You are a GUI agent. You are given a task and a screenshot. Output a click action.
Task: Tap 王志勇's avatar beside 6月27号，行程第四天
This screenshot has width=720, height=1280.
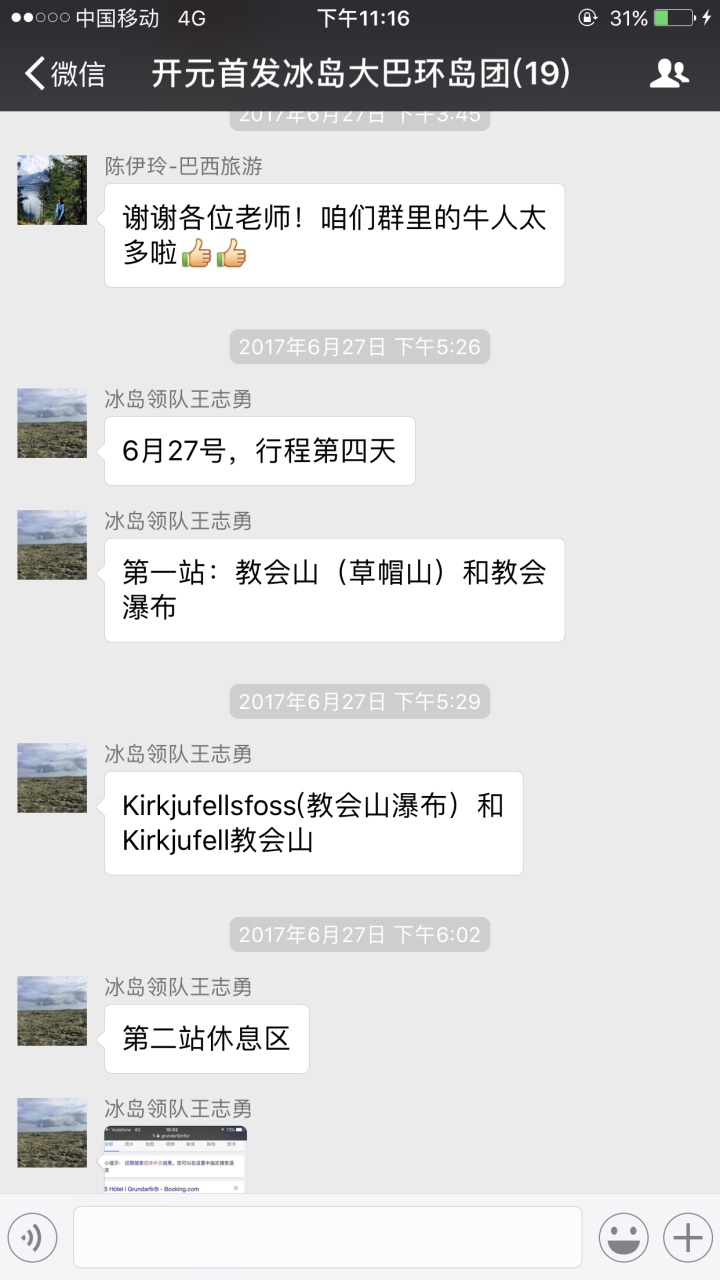coord(52,423)
